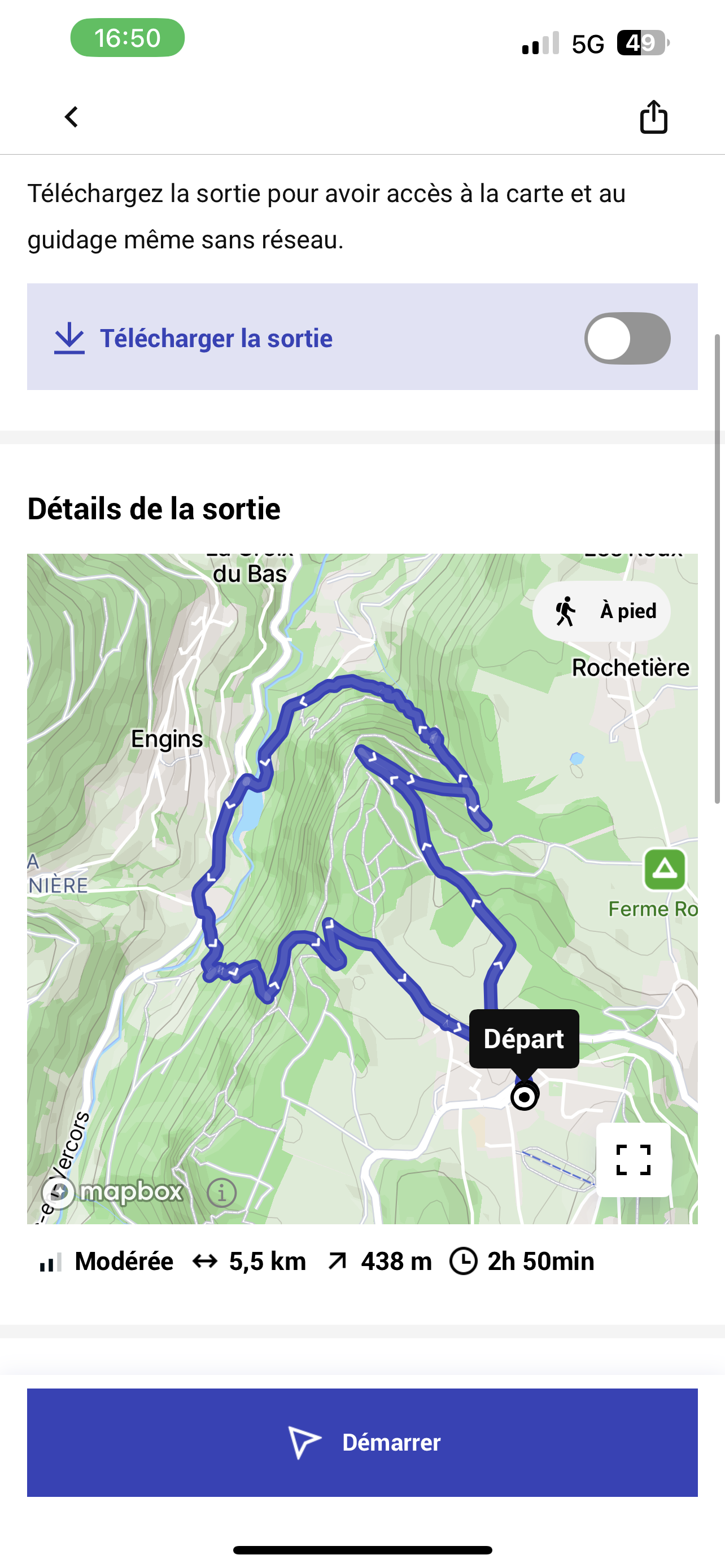The height and width of the screenshot is (1568, 725).
Task: Share this hike
Action: click(653, 116)
